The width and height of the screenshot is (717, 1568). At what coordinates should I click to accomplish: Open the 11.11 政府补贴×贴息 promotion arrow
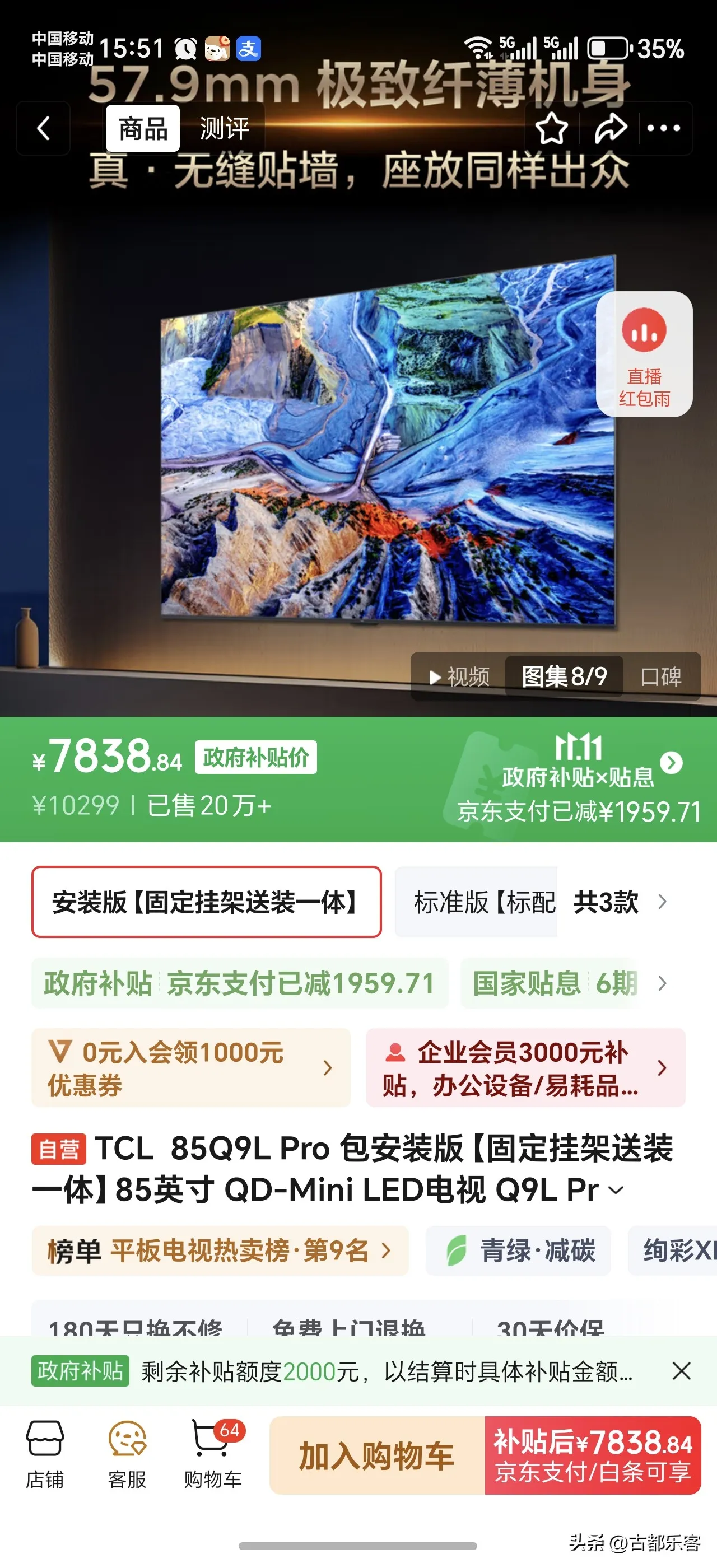tap(672, 763)
